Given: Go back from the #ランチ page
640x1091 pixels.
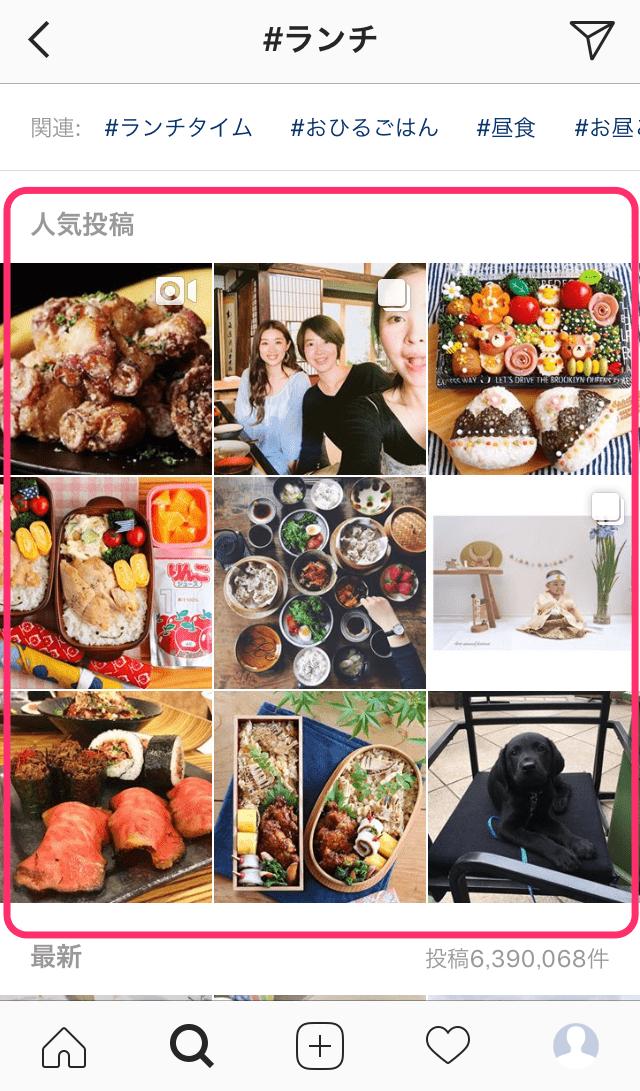Looking at the screenshot, I should pos(39,41).
